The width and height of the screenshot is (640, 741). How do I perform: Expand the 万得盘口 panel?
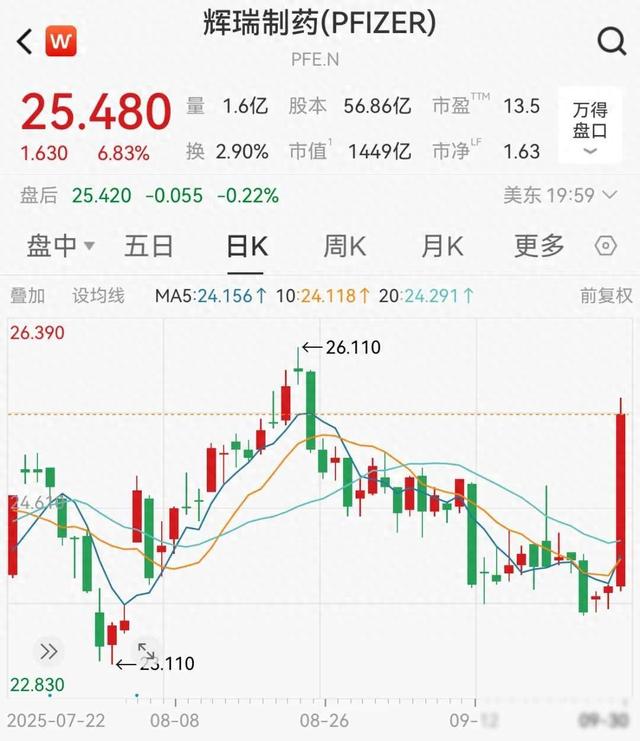(589, 128)
